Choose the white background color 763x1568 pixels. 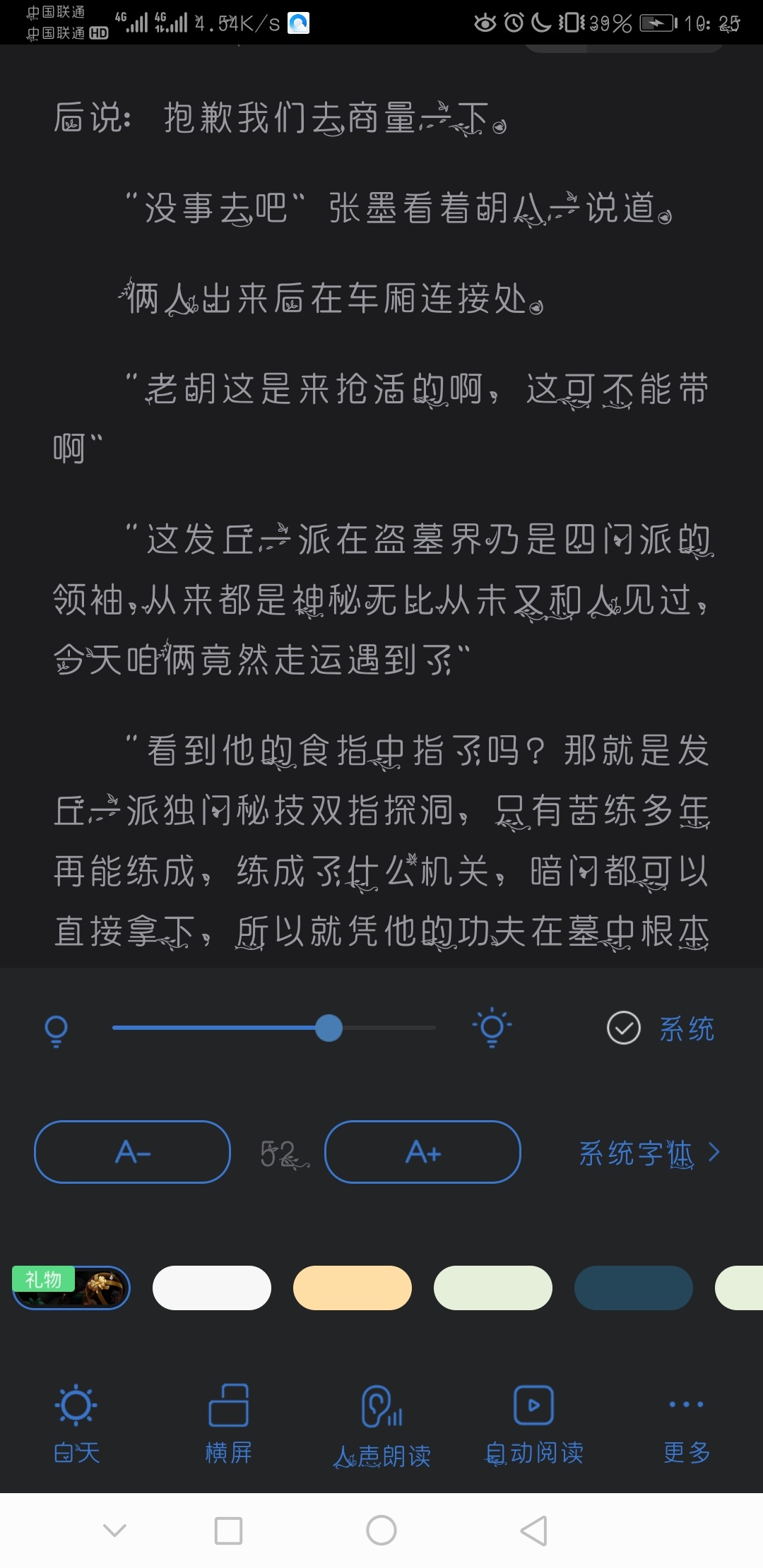click(x=212, y=1288)
